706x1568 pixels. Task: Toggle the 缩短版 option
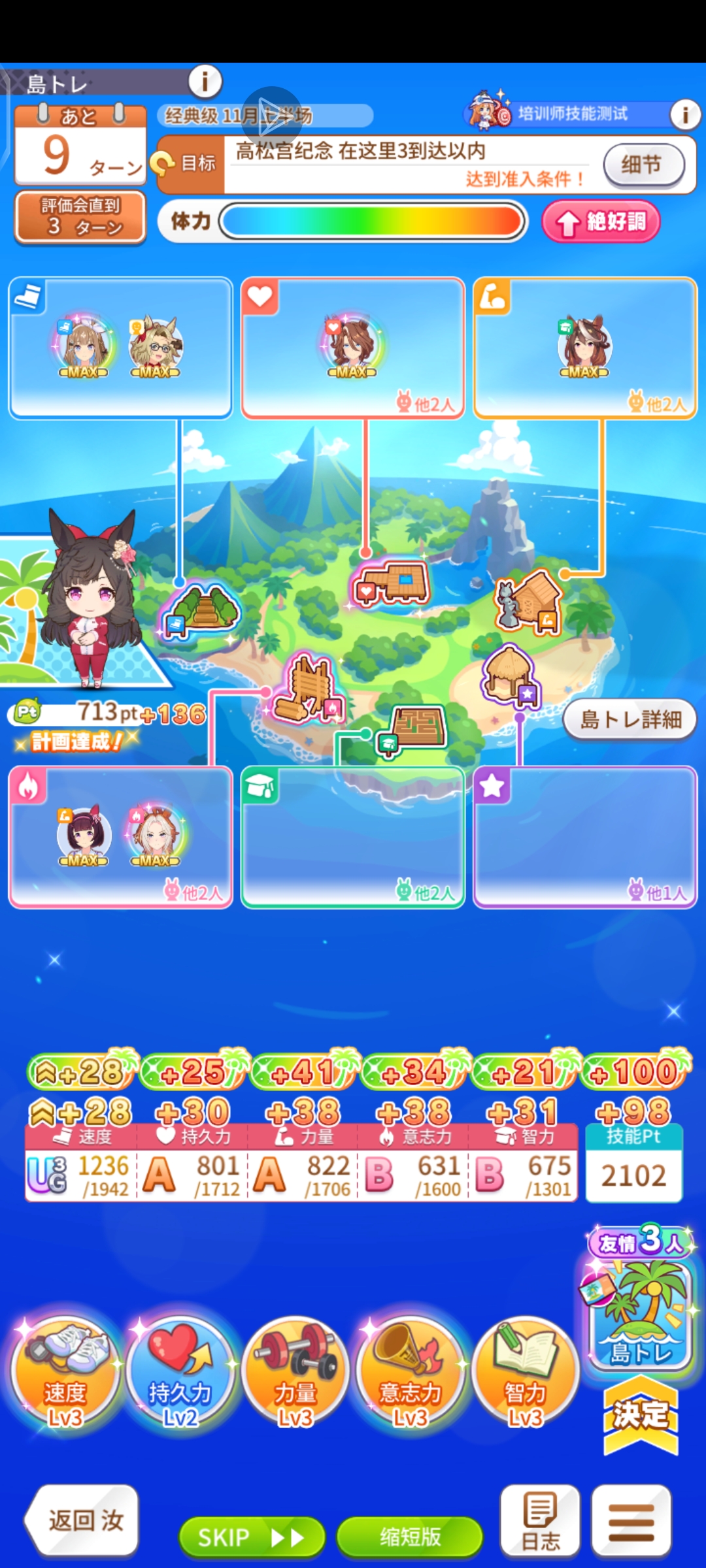pyautogui.click(x=410, y=1537)
